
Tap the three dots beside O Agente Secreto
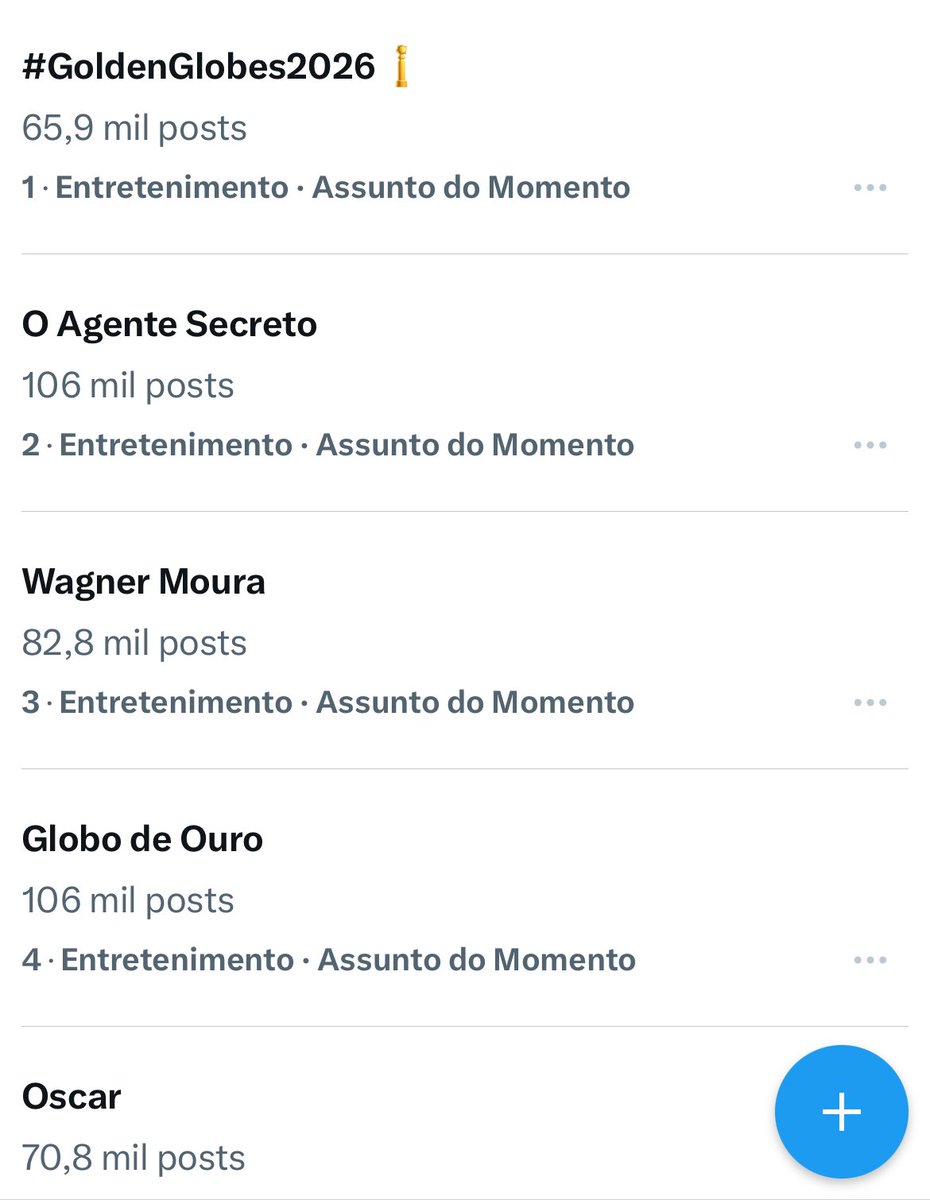click(x=870, y=445)
